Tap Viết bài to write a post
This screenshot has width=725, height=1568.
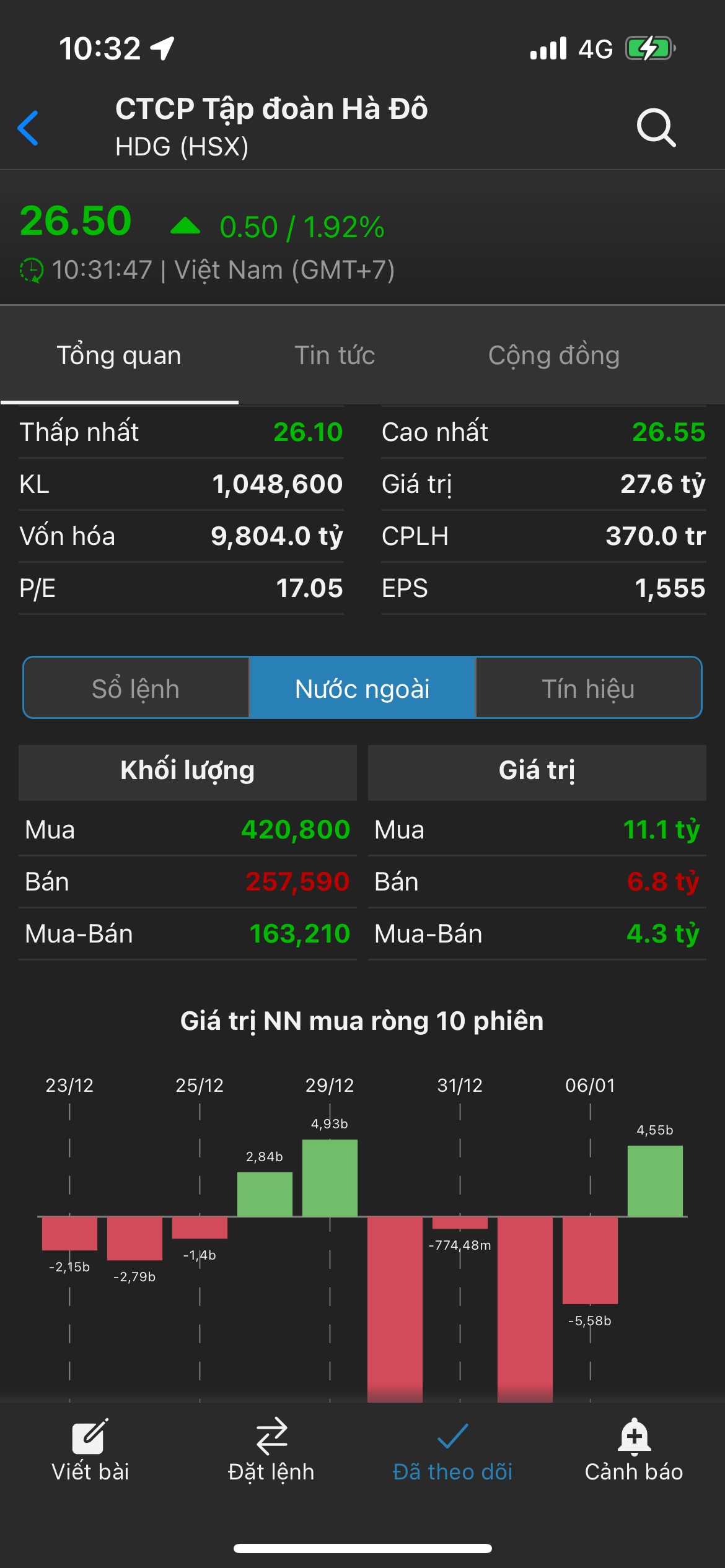pyautogui.click(x=90, y=1450)
